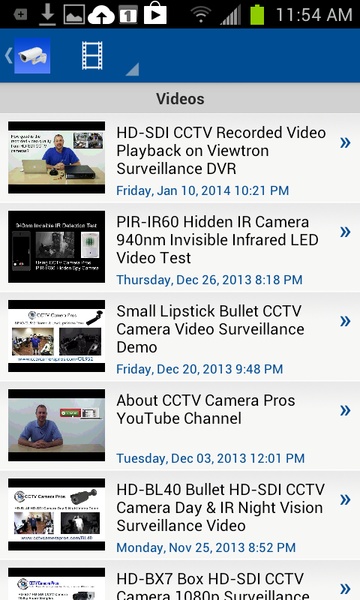Open About CCTV Camera Pros YouTube Channel
Image resolution: width=360 pixels, height=600 pixels.
point(180,426)
